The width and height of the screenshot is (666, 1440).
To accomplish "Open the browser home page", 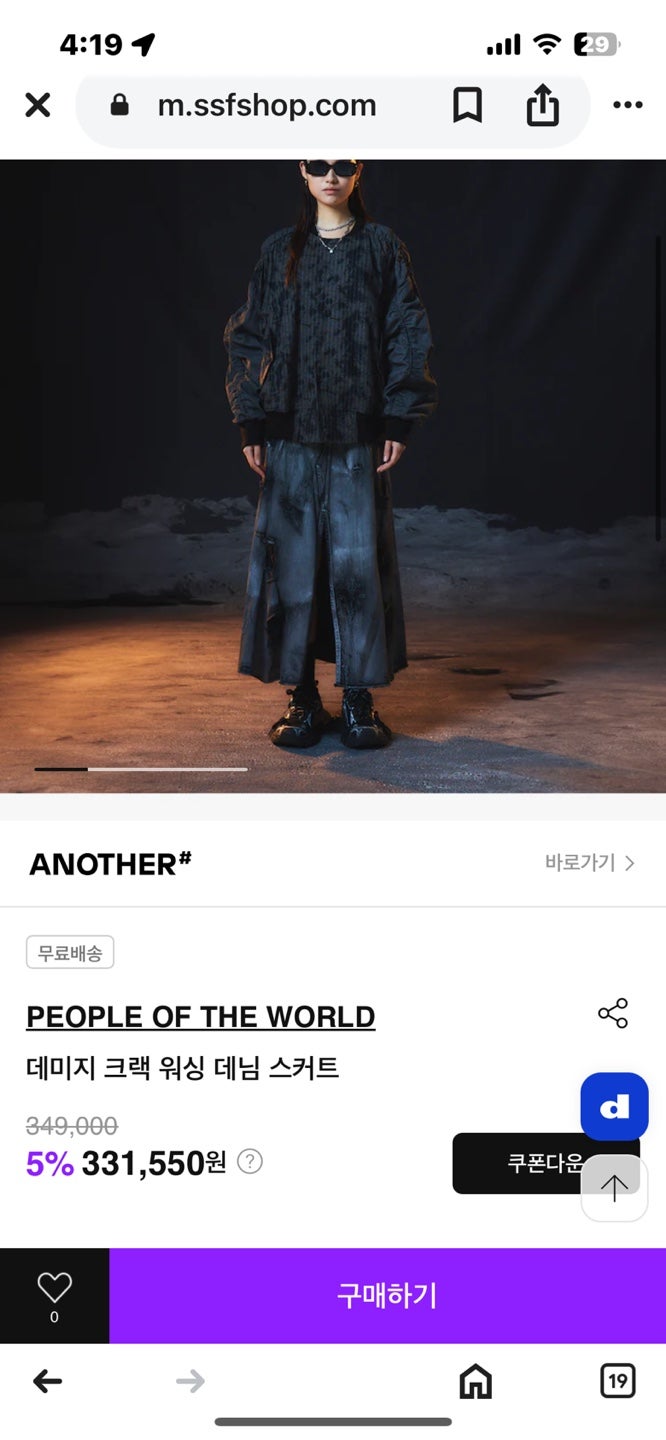I will pyautogui.click(x=476, y=1382).
